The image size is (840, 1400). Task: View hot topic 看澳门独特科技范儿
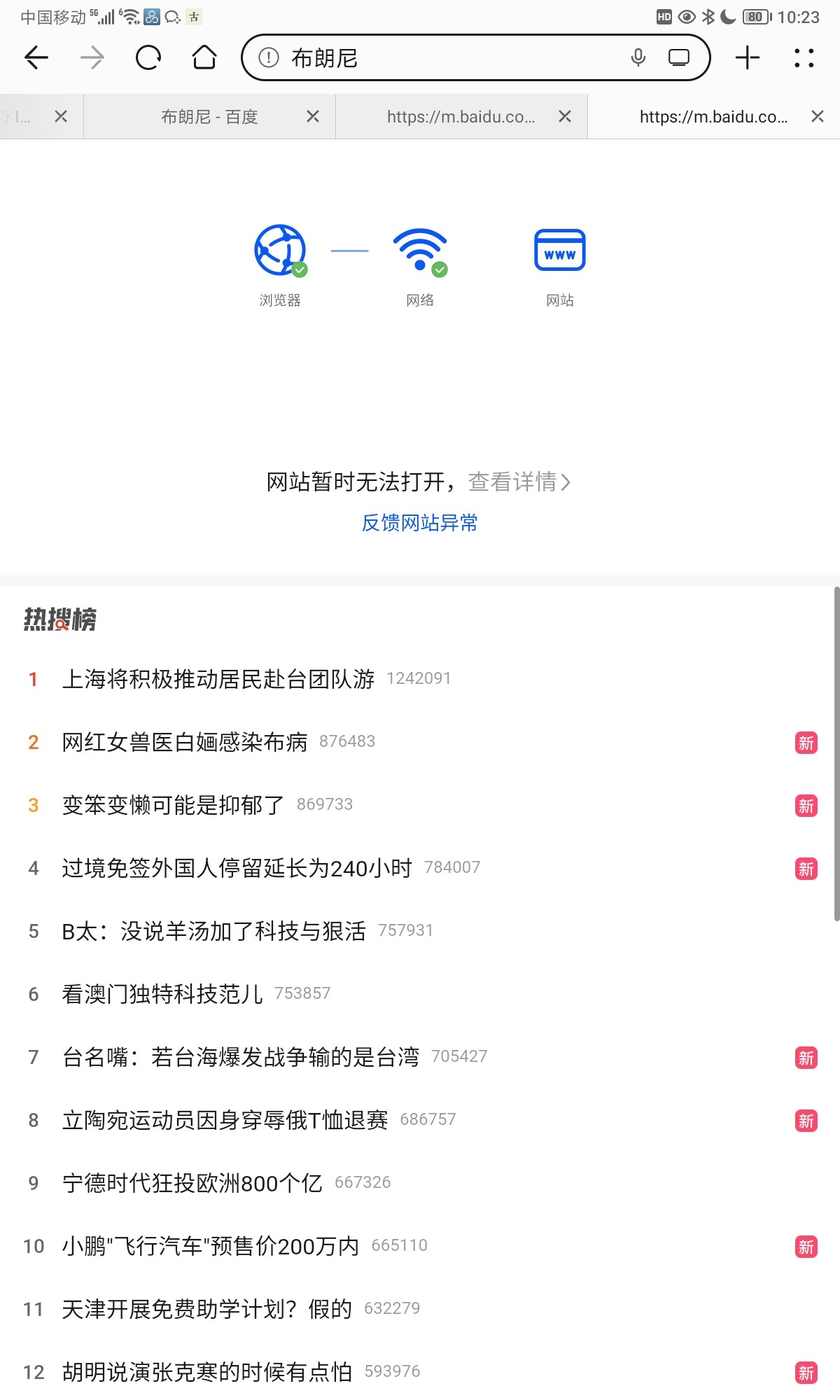tap(162, 994)
